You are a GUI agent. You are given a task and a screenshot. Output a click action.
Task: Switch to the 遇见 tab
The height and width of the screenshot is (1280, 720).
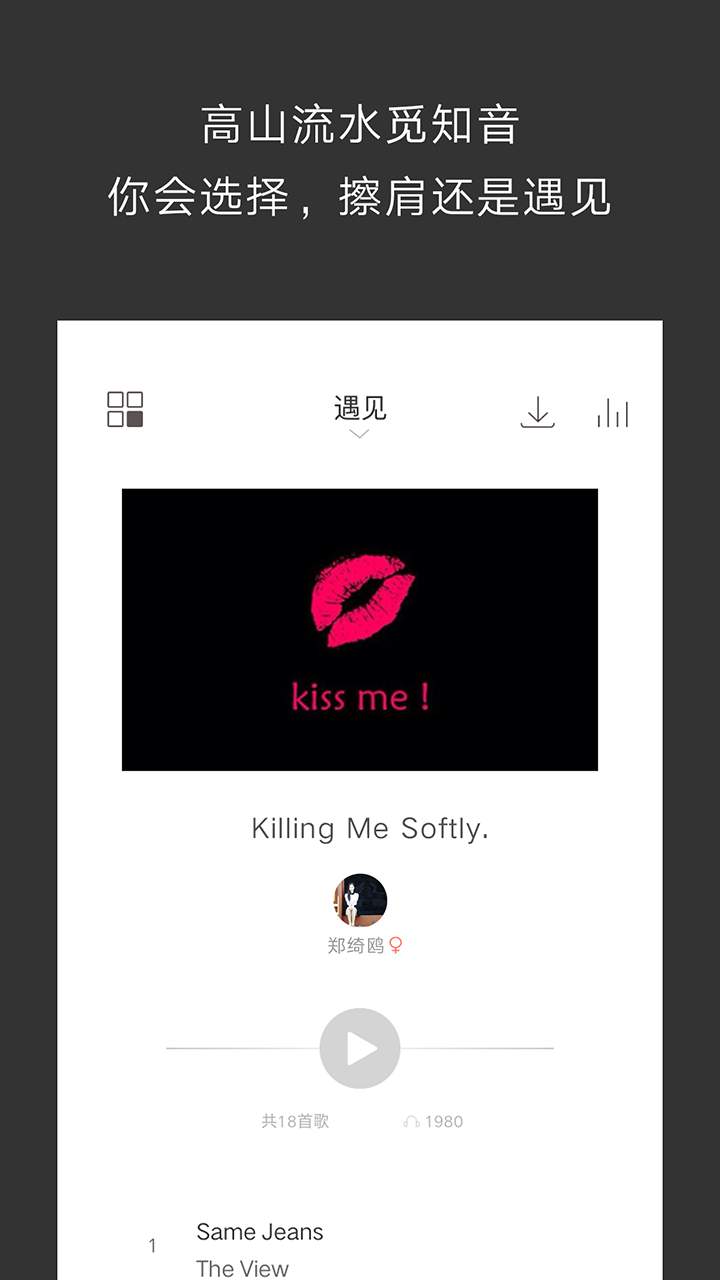(x=359, y=408)
